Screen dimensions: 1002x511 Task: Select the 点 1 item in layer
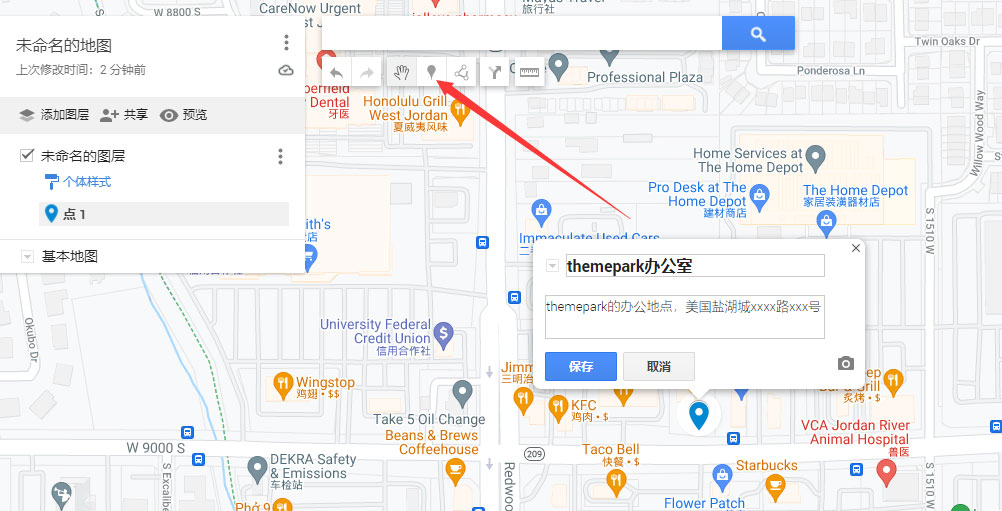click(75, 214)
